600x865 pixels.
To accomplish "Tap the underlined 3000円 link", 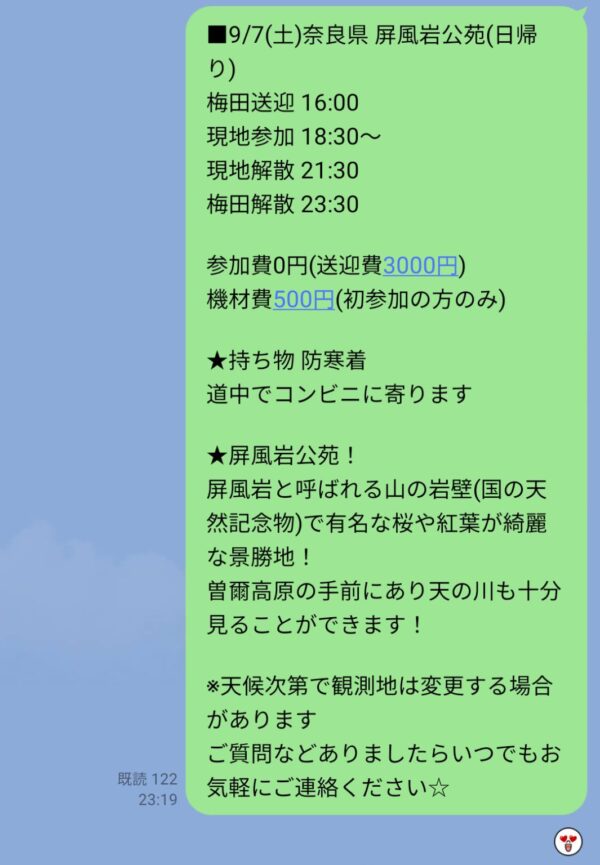I will (x=420, y=266).
